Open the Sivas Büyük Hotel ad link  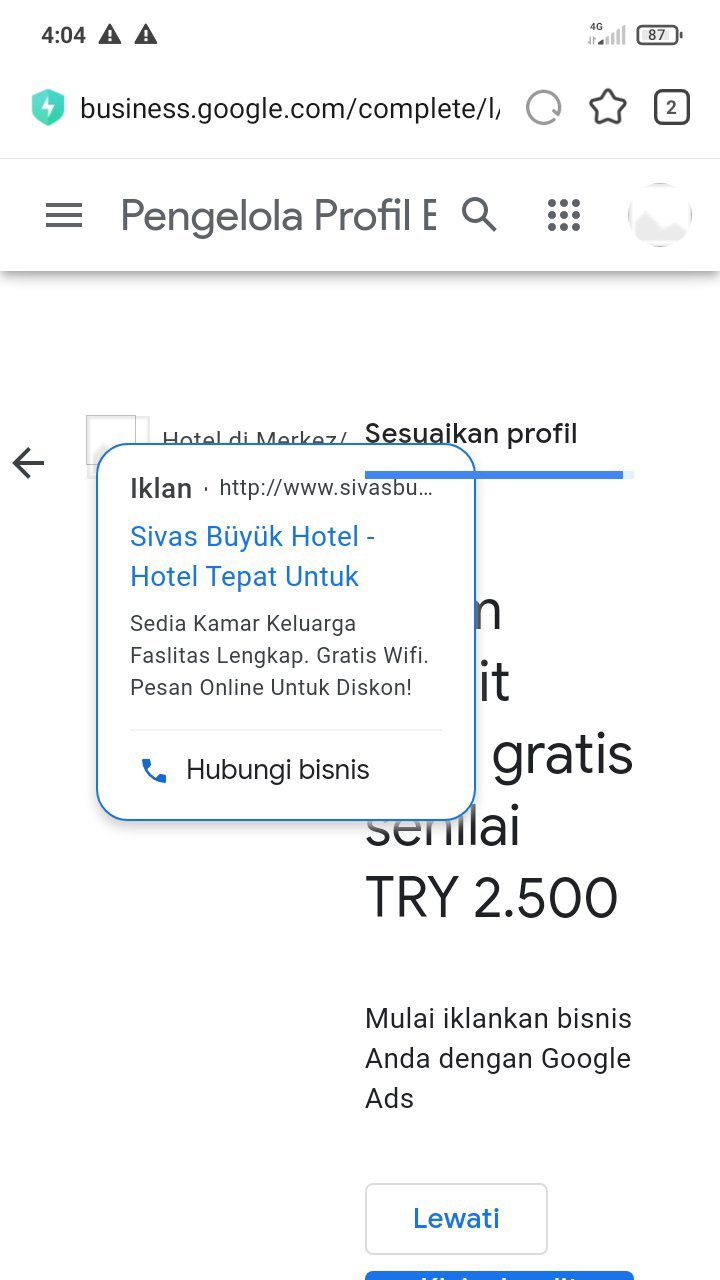[252, 556]
